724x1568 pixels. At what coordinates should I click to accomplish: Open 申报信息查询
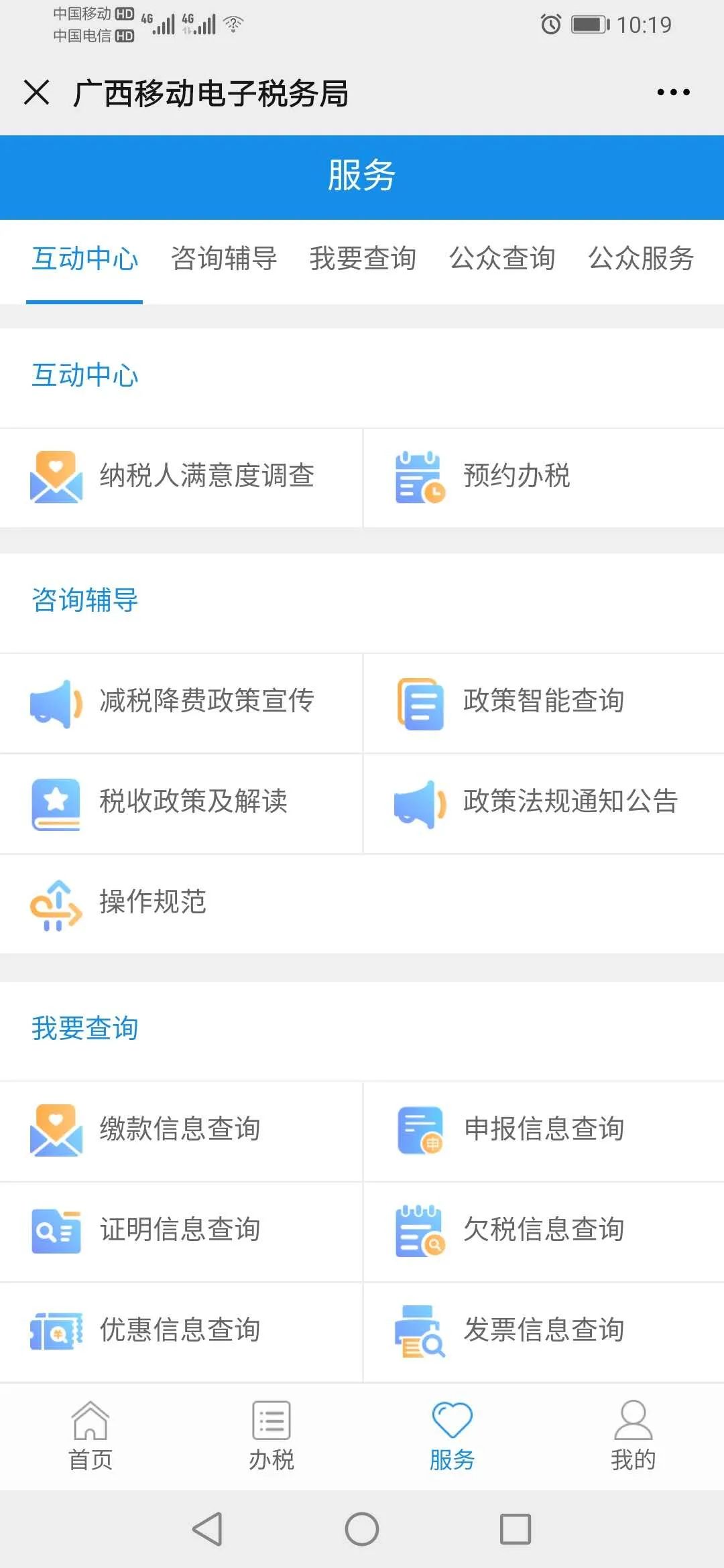point(544,1131)
